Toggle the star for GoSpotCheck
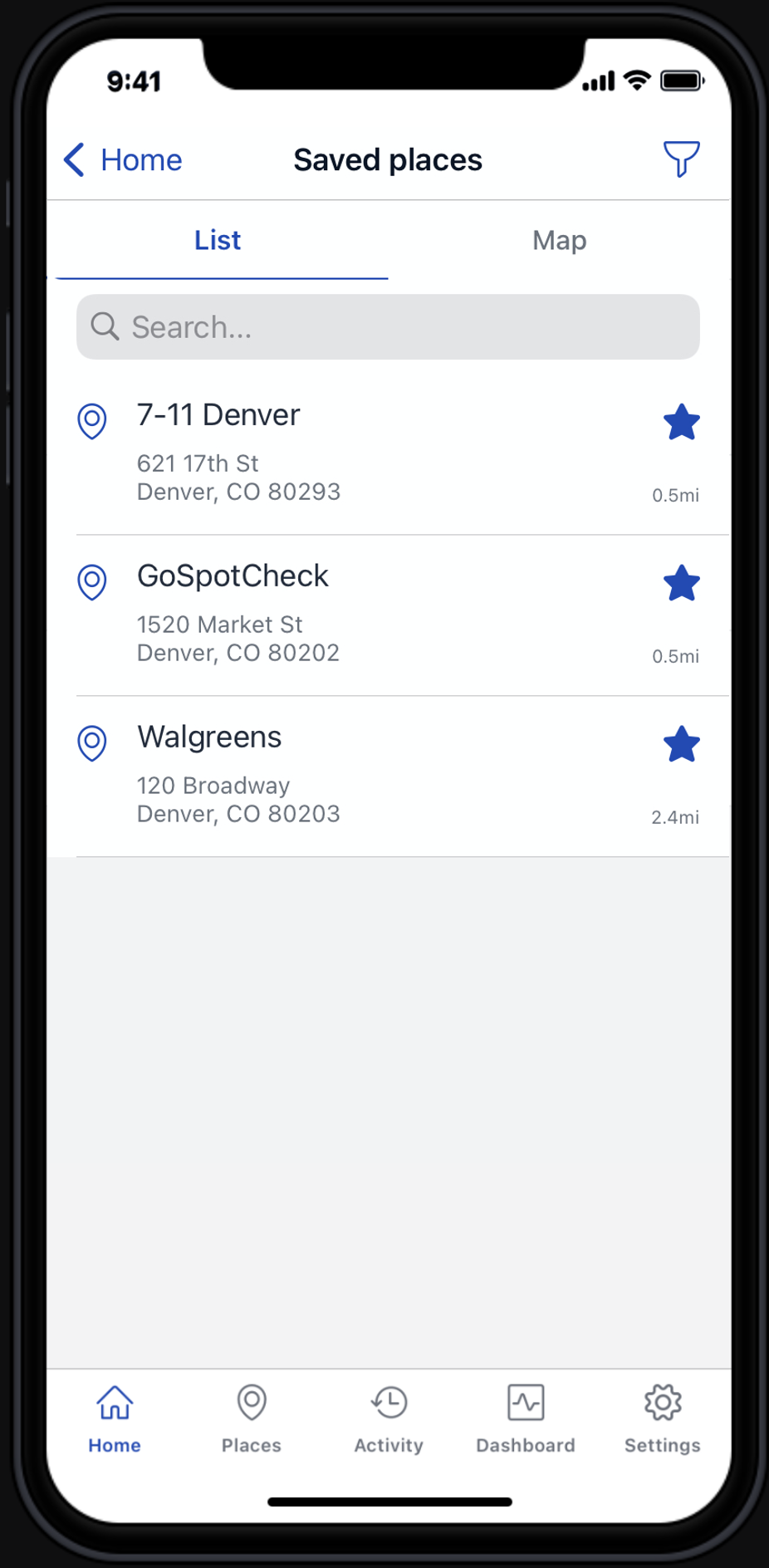This screenshot has width=769, height=1568. [681, 583]
